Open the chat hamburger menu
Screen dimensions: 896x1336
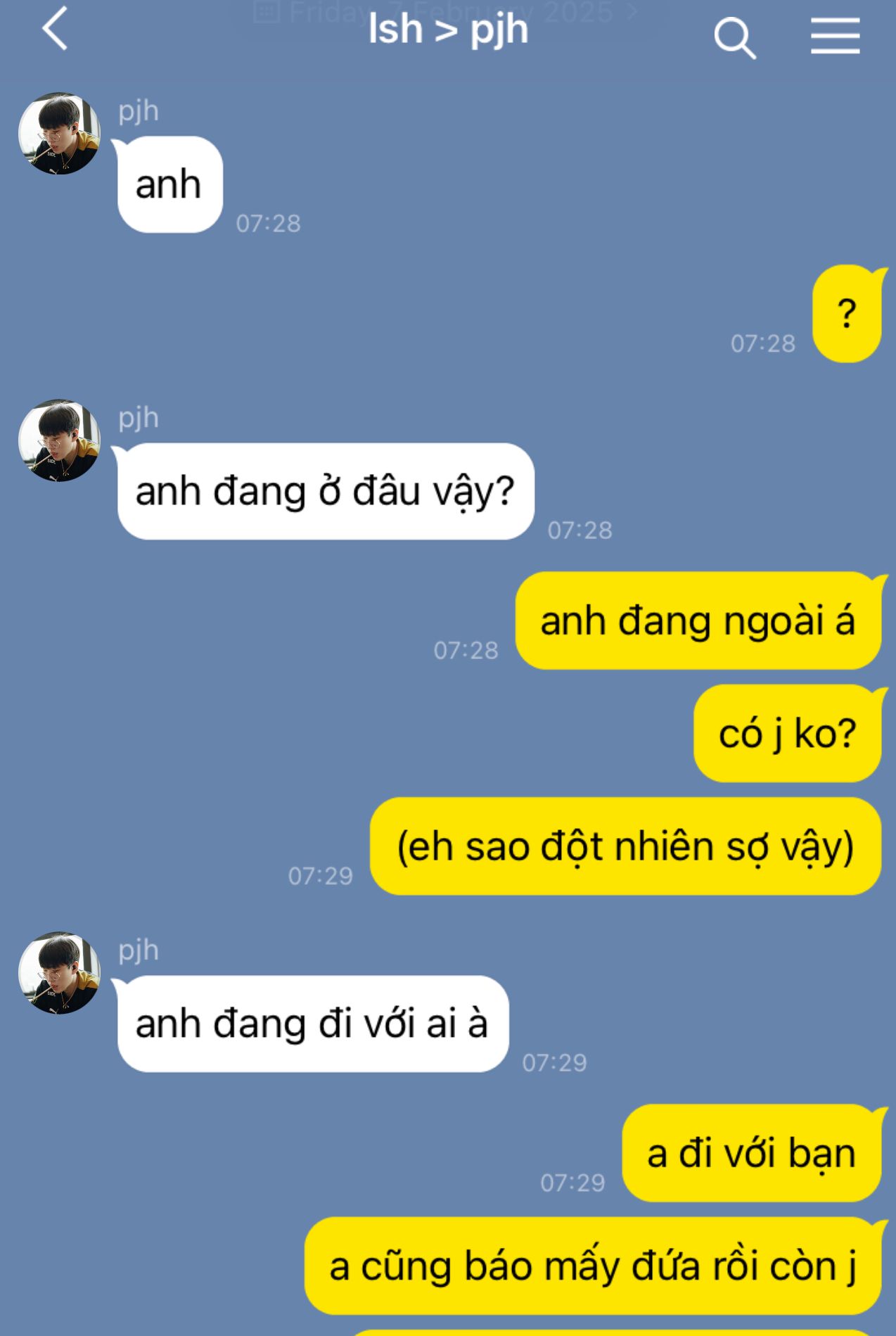coord(835,36)
